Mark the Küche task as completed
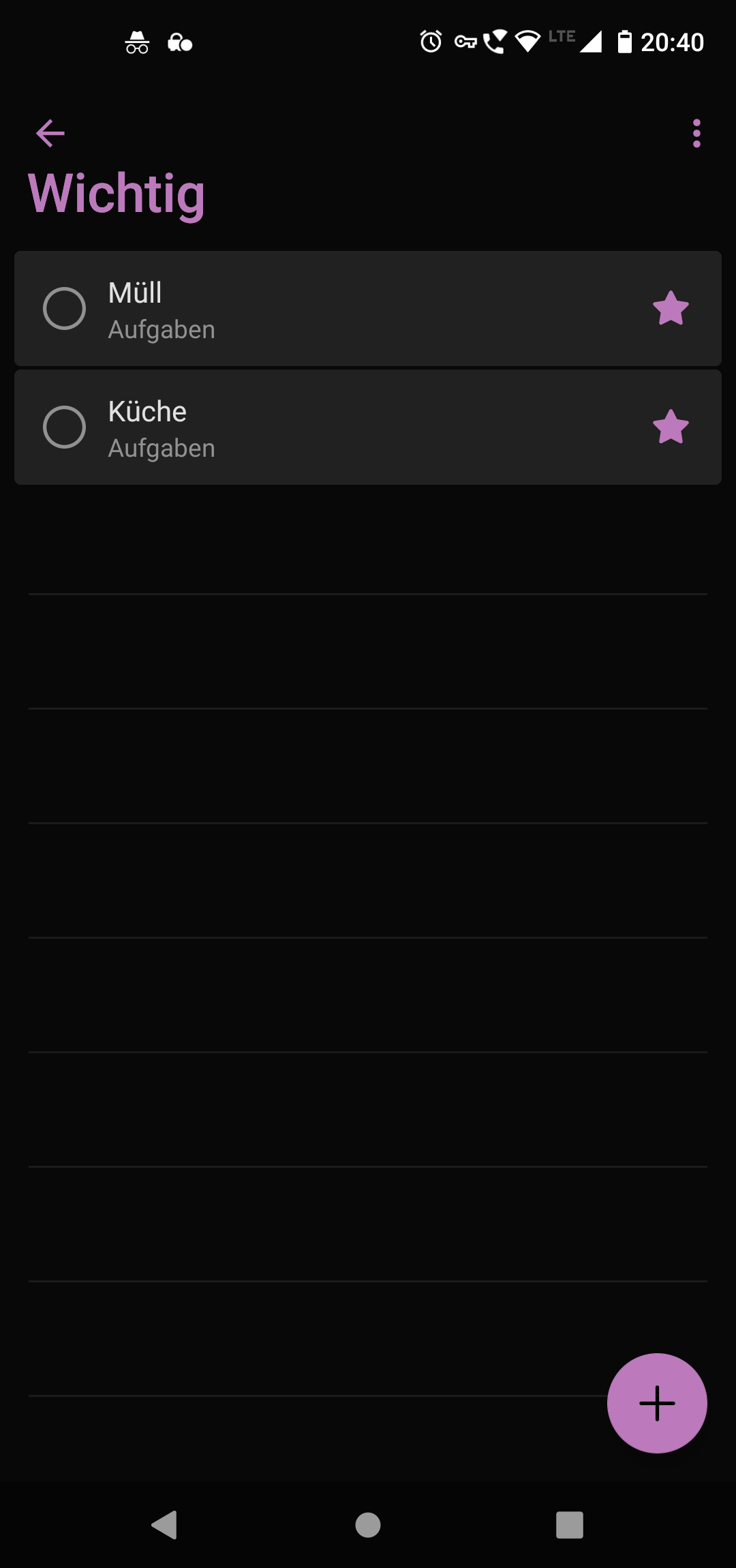This screenshot has width=736, height=1568. (64, 427)
